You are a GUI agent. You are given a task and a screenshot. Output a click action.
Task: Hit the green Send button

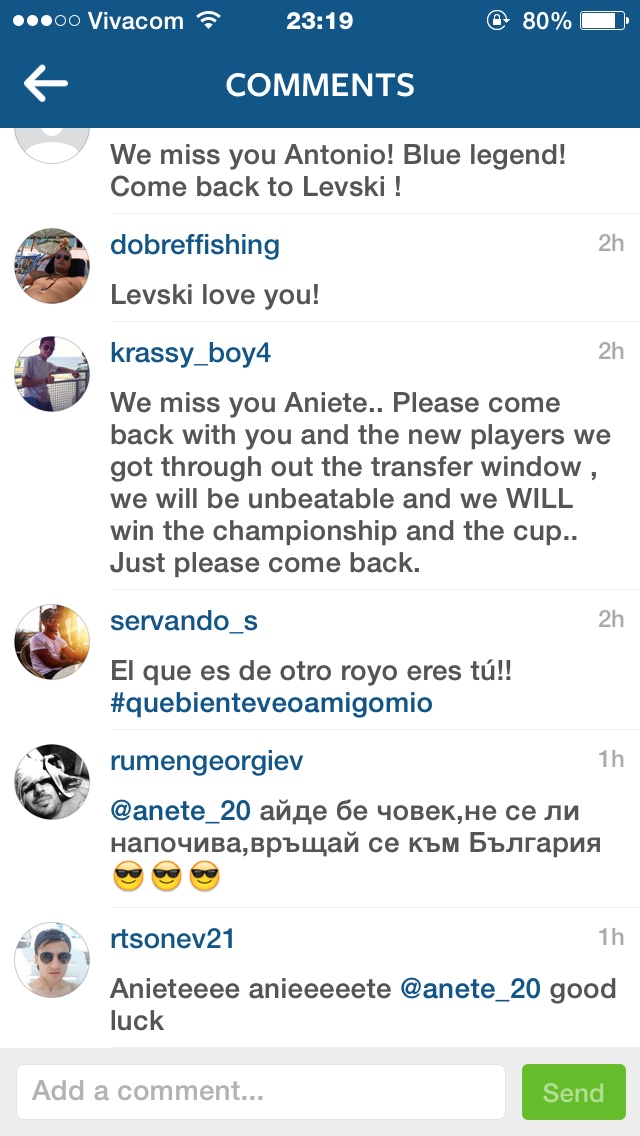point(573,1092)
